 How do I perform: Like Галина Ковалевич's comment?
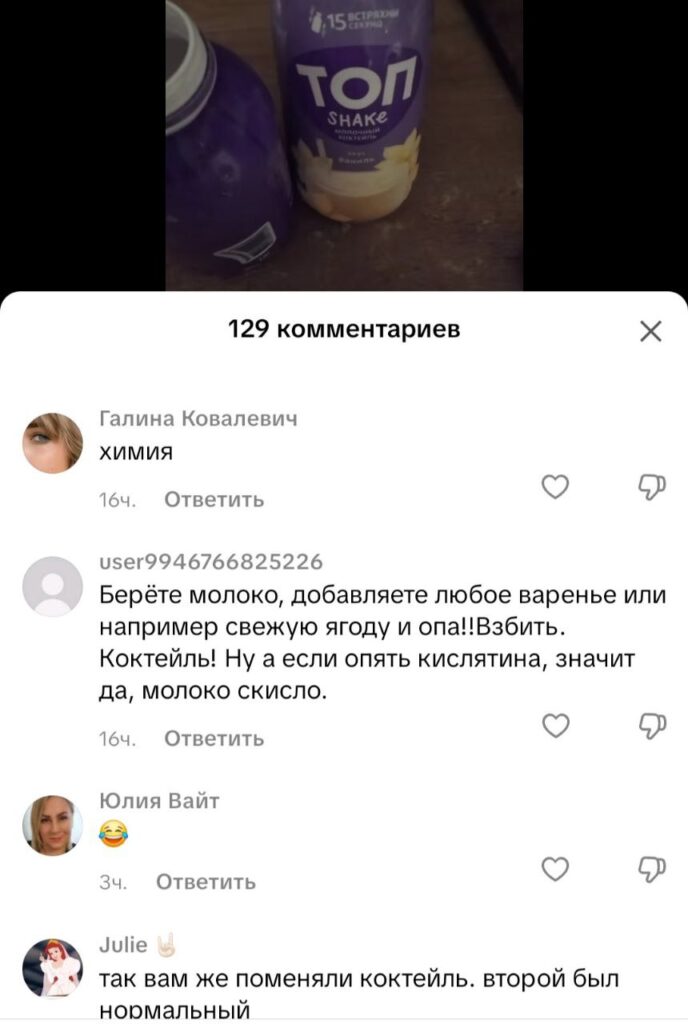tap(555, 487)
